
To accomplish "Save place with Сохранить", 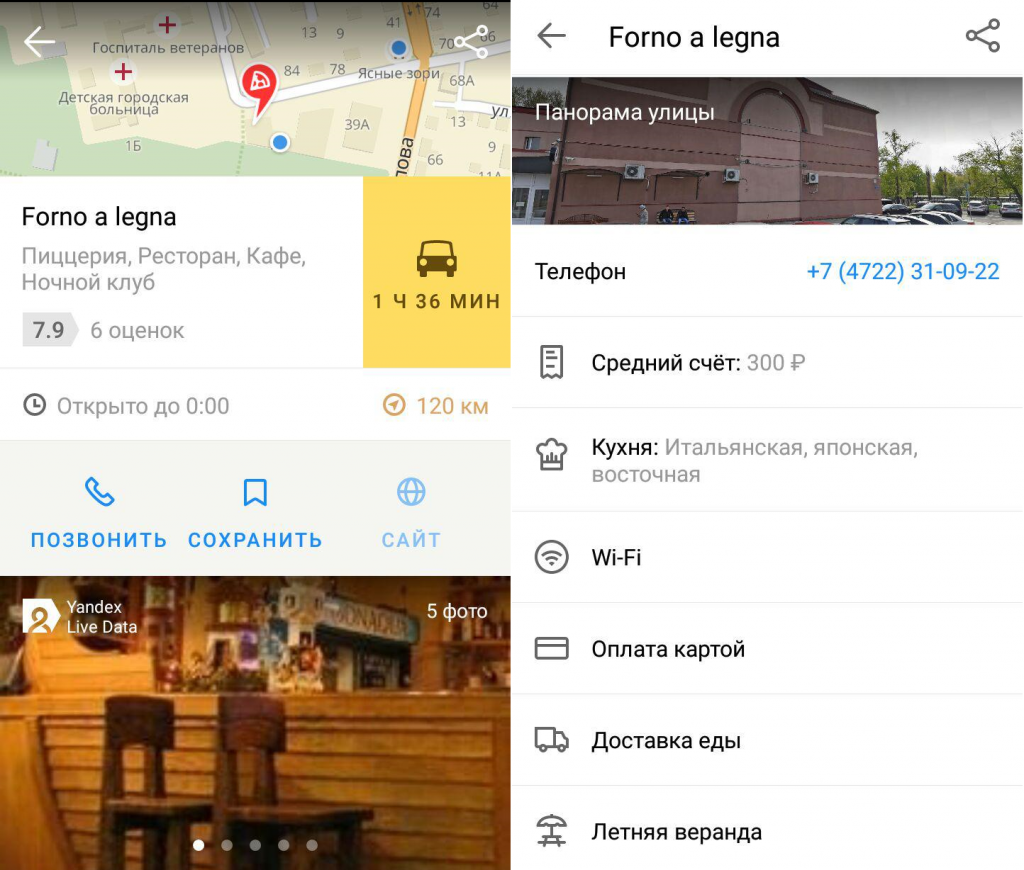I will click(x=255, y=514).
